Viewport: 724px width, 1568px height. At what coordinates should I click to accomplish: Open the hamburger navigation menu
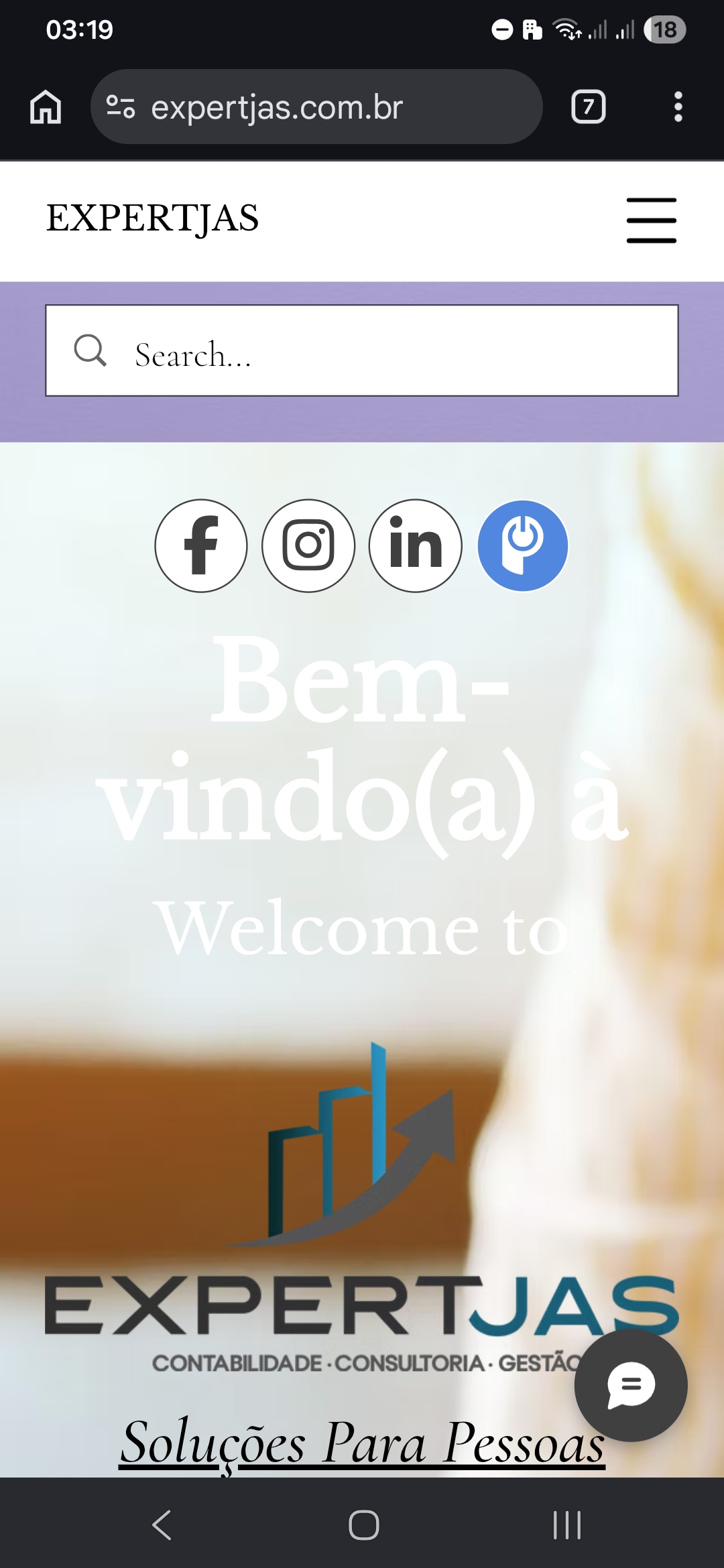click(651, 220)
